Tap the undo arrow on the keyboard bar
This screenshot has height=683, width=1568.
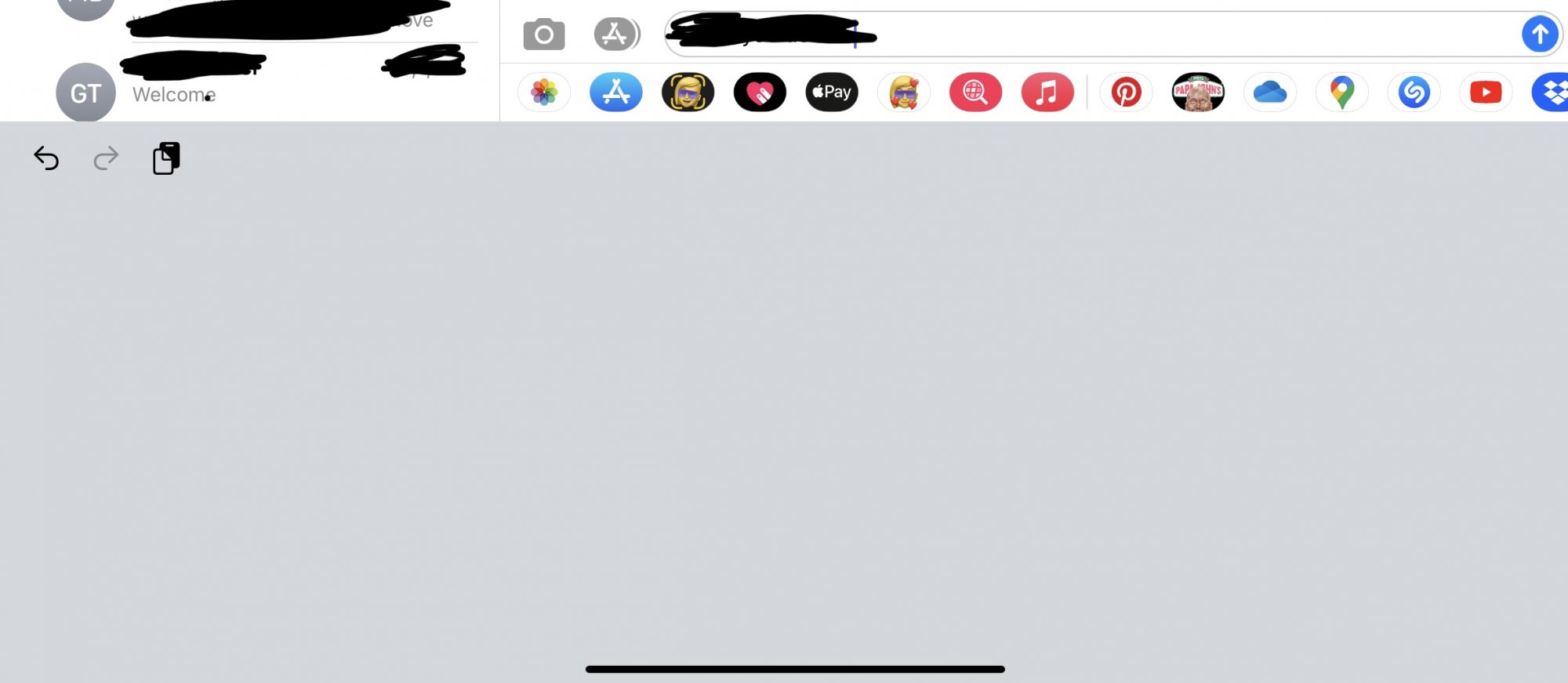pyautogui.click(x=46, y=158)
